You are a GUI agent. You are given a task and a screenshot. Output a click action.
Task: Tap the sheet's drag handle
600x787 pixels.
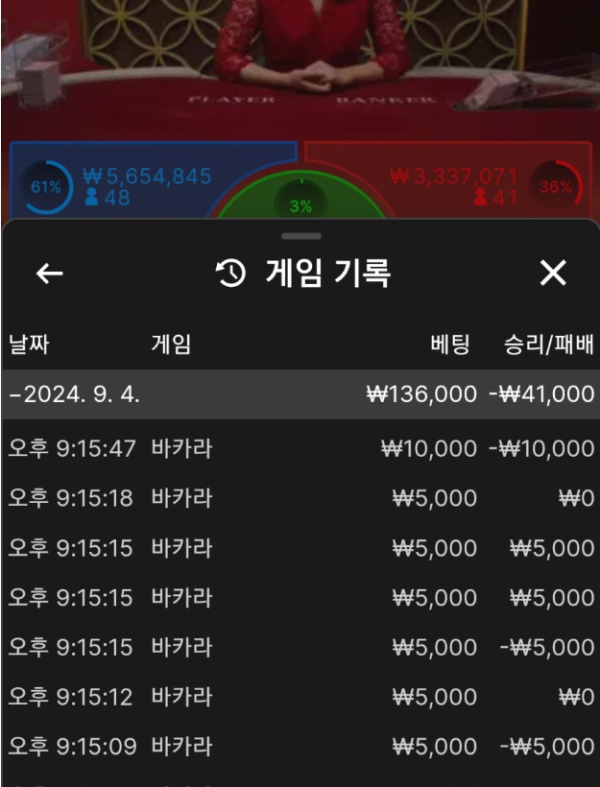click(x=301, y=237)
